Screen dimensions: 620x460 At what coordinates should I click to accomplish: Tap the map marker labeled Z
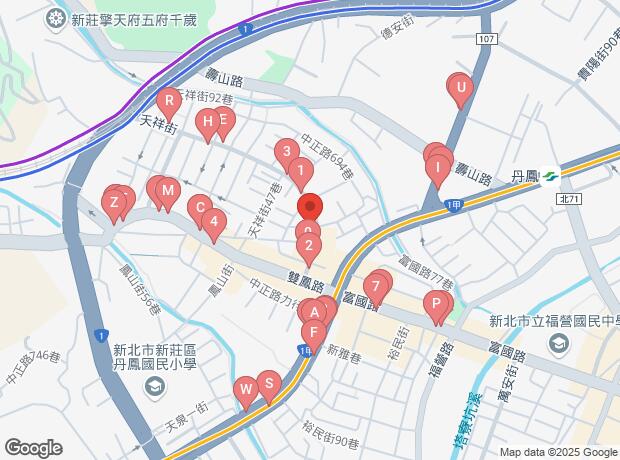115,203
